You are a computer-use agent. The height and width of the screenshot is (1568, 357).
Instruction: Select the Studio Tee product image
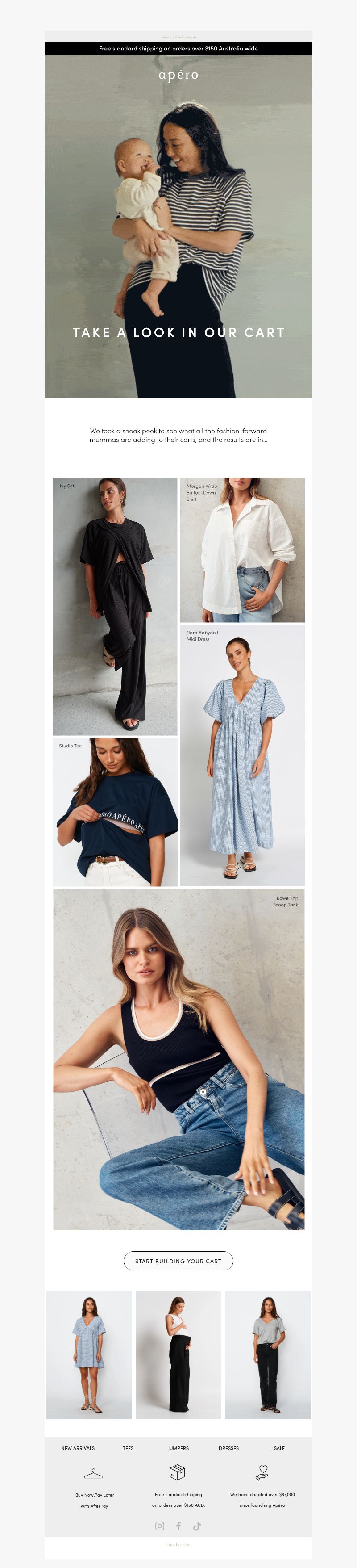pos(115,811)
